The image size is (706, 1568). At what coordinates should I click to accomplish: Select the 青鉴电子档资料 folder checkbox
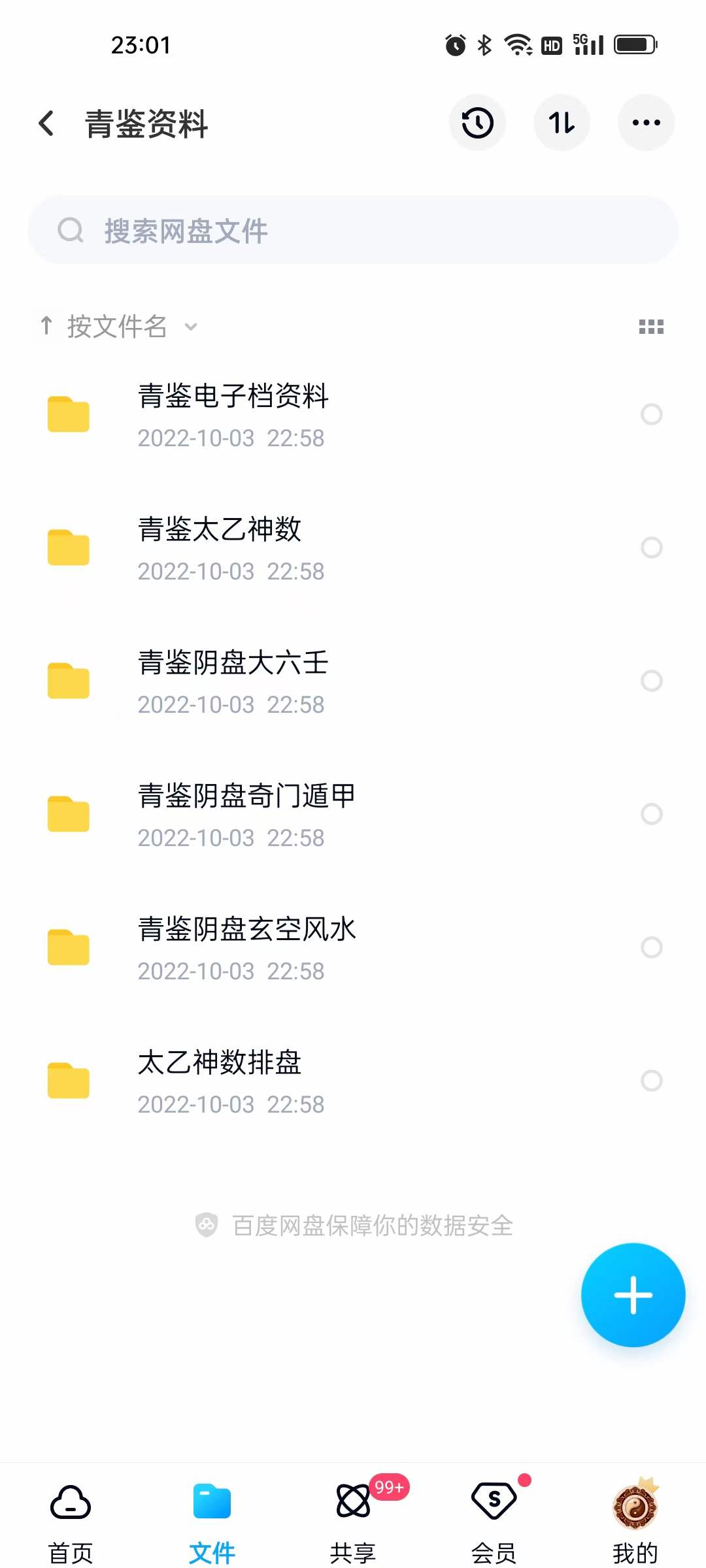(x=651, y=414)
